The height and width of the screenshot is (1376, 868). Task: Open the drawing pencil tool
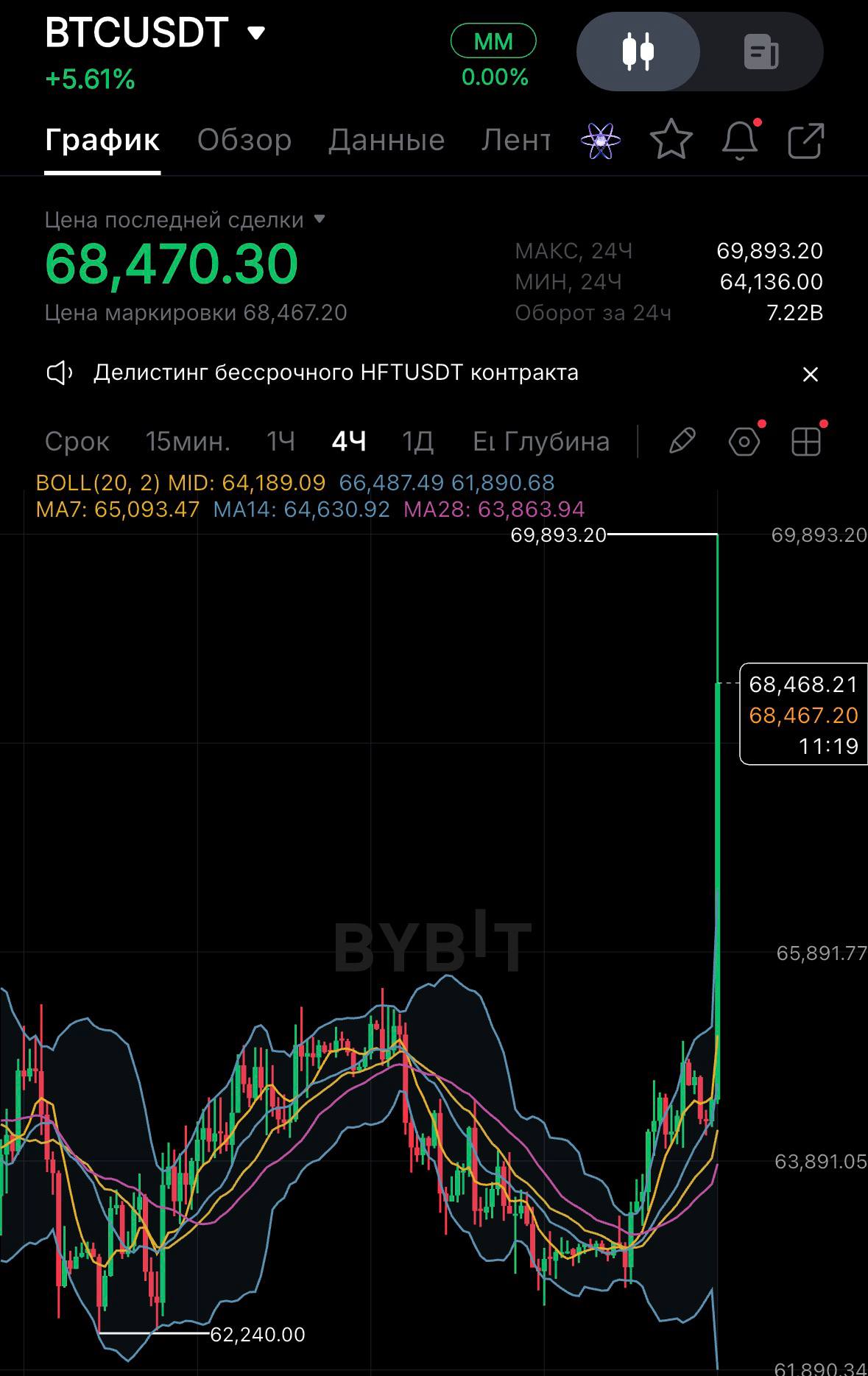tap(682, 442)
